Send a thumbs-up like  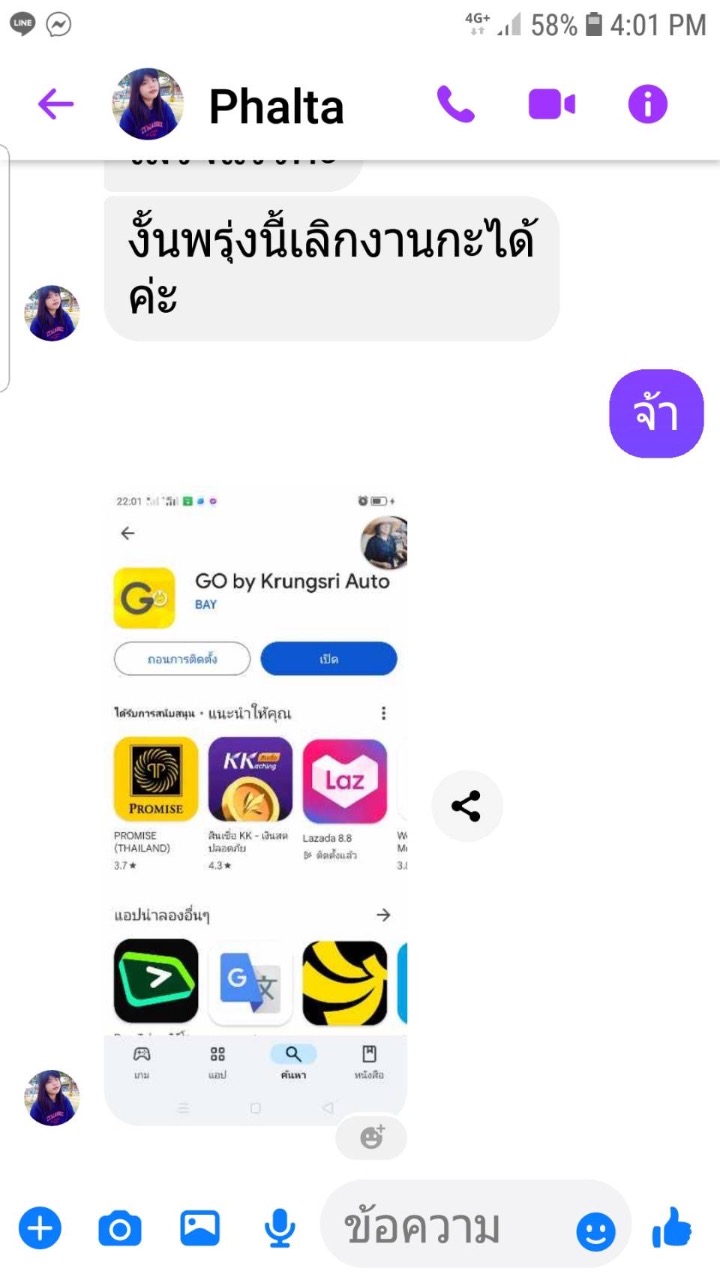tap(672, 1227)
